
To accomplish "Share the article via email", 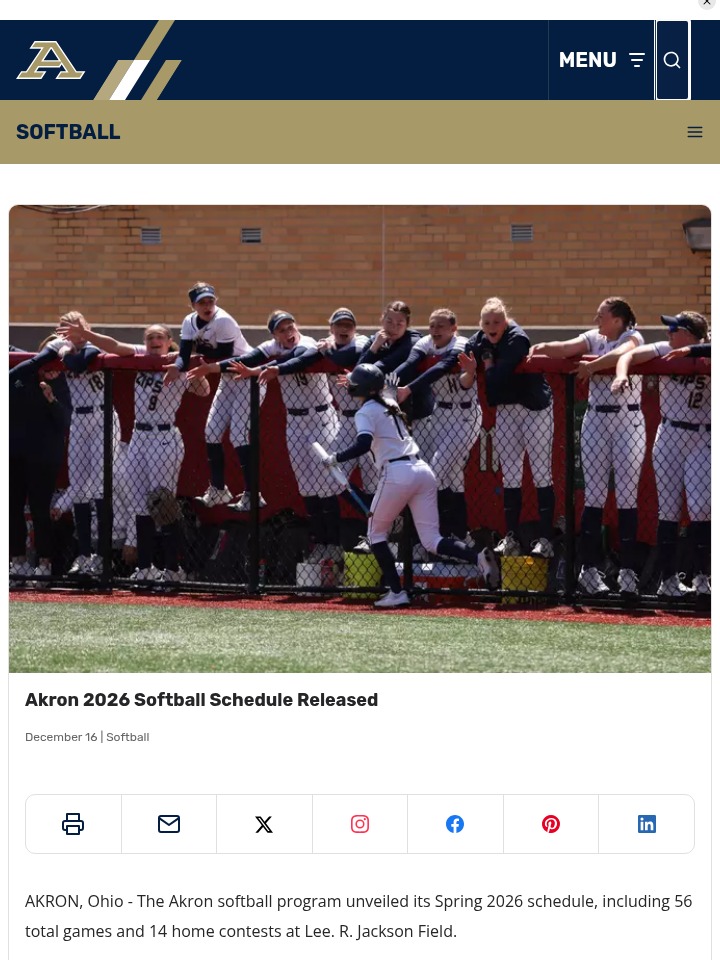I will 169,824.
